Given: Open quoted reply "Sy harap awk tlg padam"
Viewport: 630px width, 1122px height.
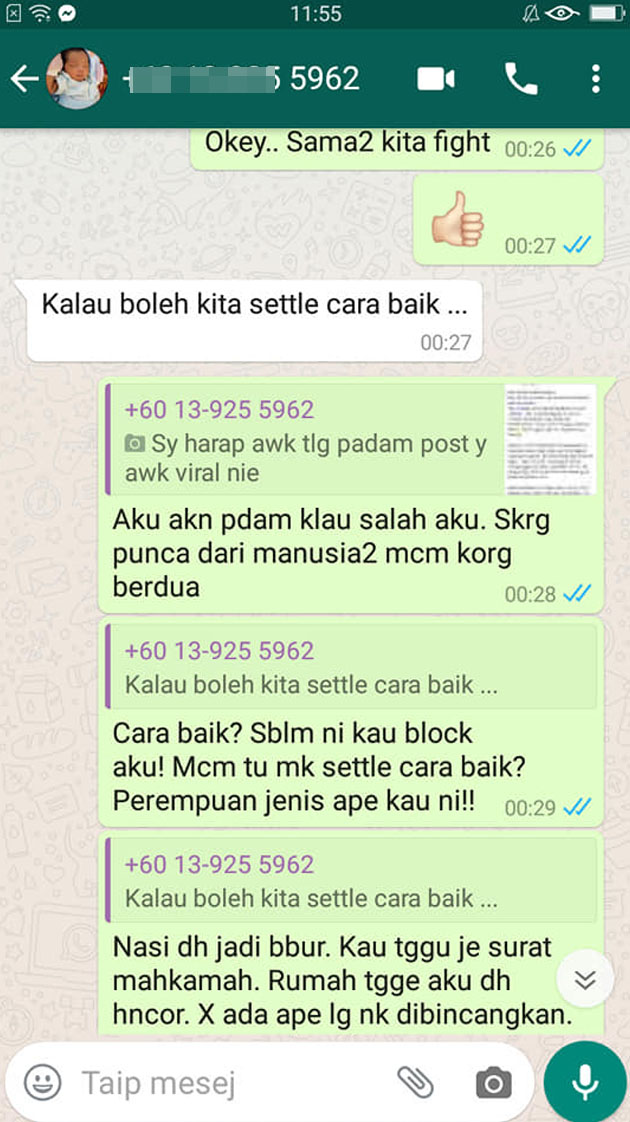Looking at the screenshot, I should pyautogui.click(x=352, y=439).
